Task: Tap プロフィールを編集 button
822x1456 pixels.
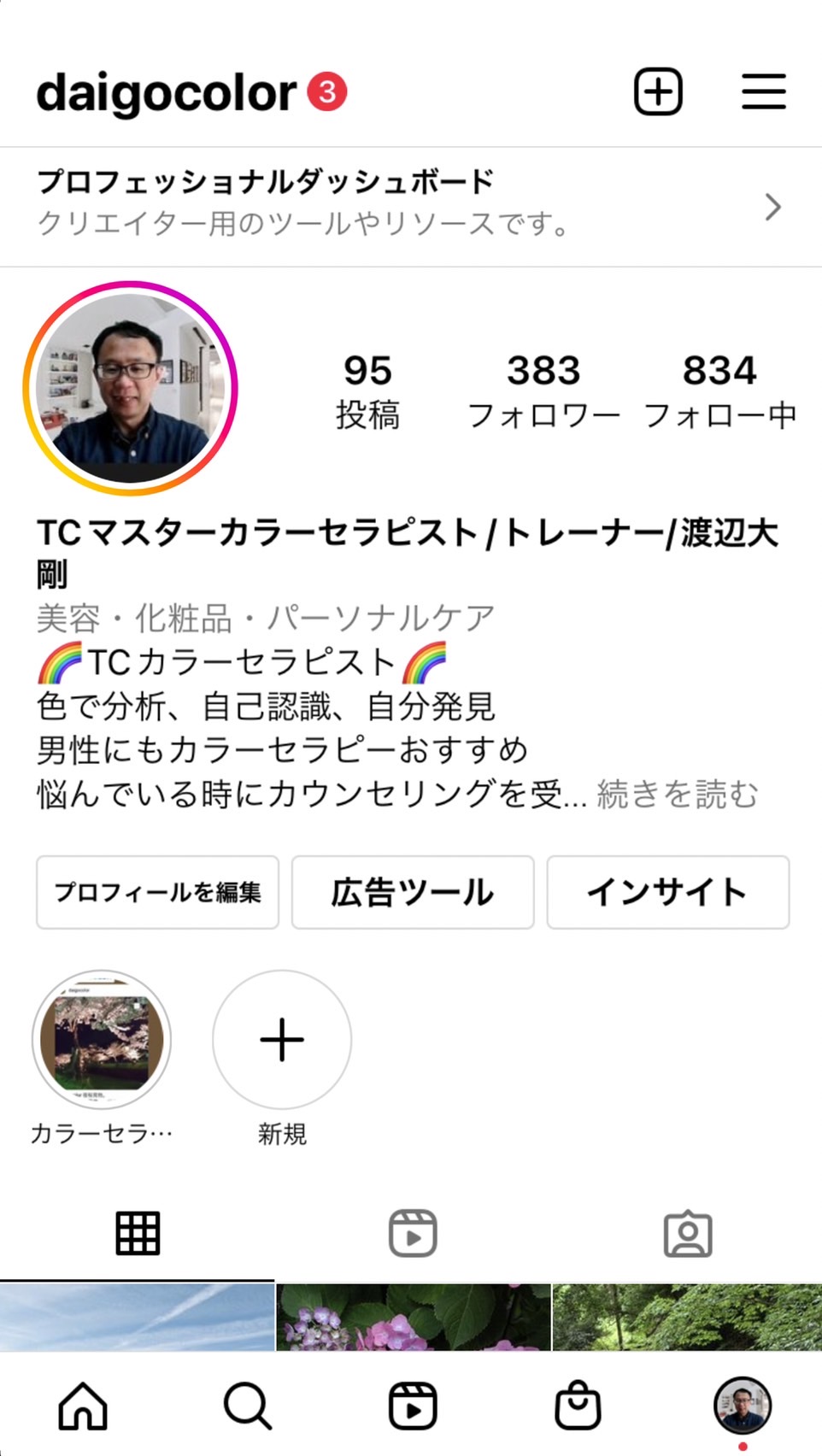Action: coord(157,892)
